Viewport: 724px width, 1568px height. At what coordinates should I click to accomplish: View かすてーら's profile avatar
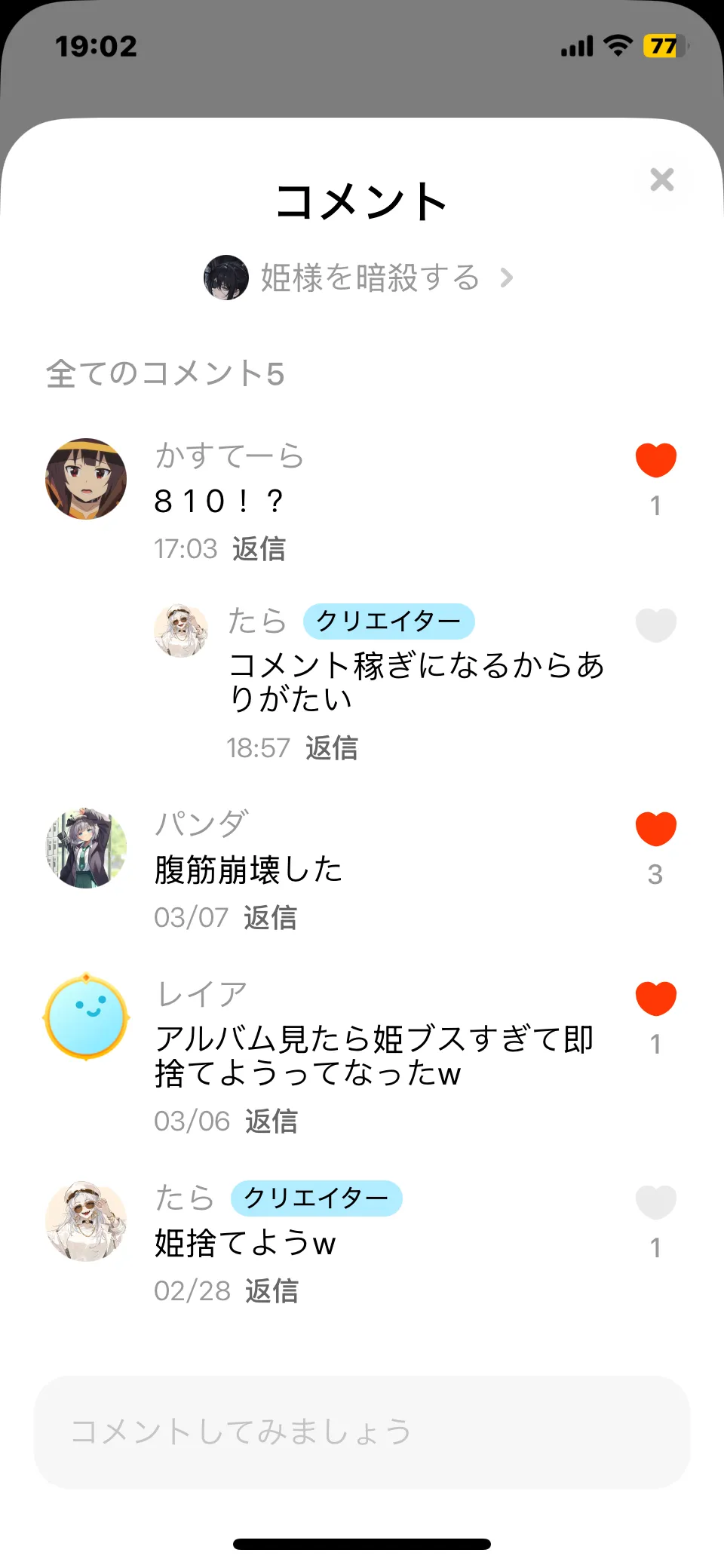86,479
